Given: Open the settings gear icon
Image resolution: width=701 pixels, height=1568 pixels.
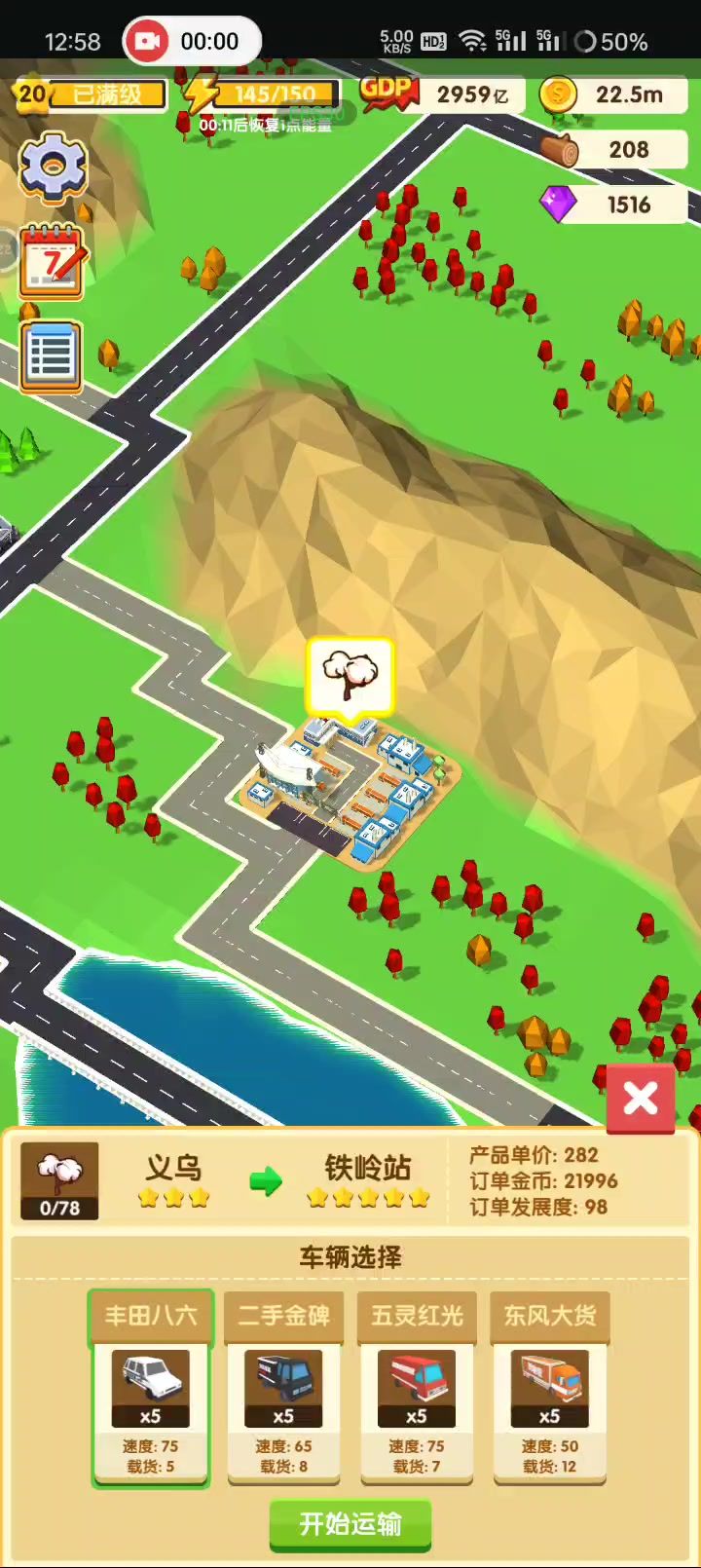Looking at the screenshot, I should point(53,167).
